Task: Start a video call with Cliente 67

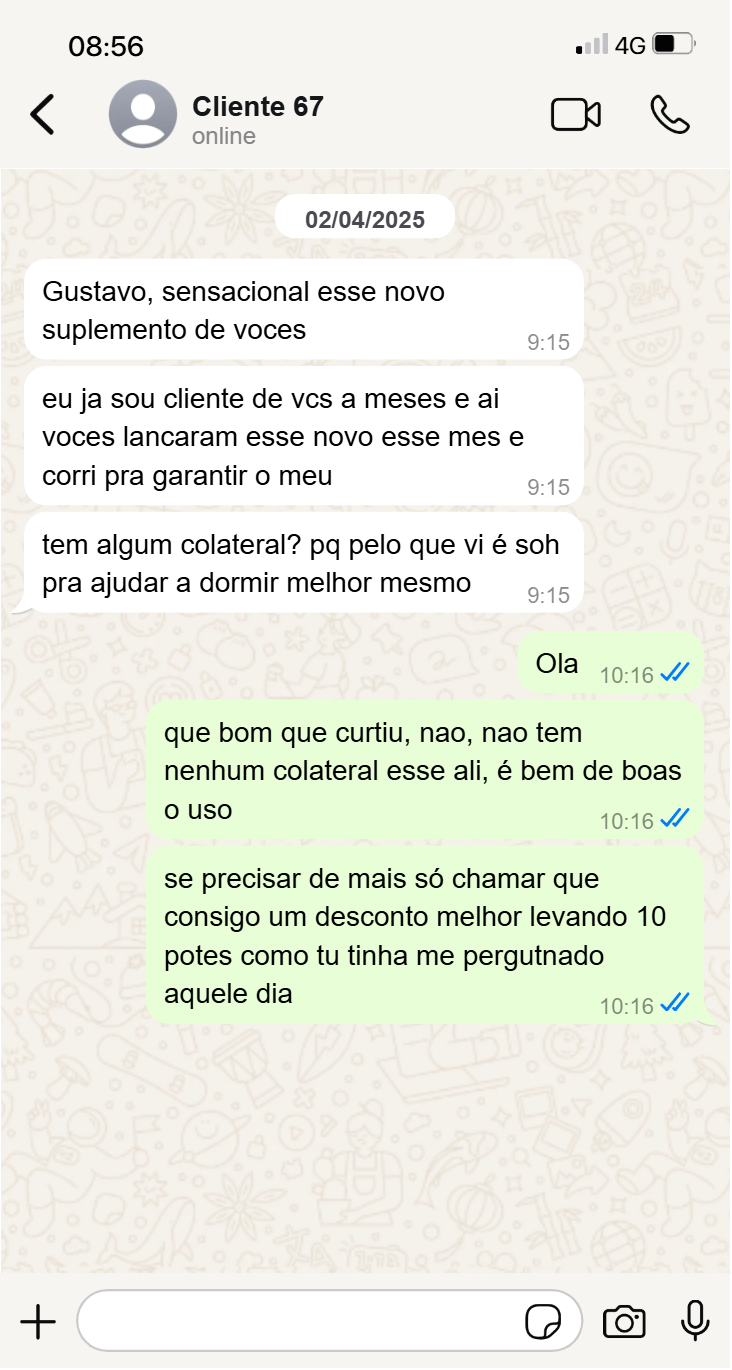Action: click(576, 115)
